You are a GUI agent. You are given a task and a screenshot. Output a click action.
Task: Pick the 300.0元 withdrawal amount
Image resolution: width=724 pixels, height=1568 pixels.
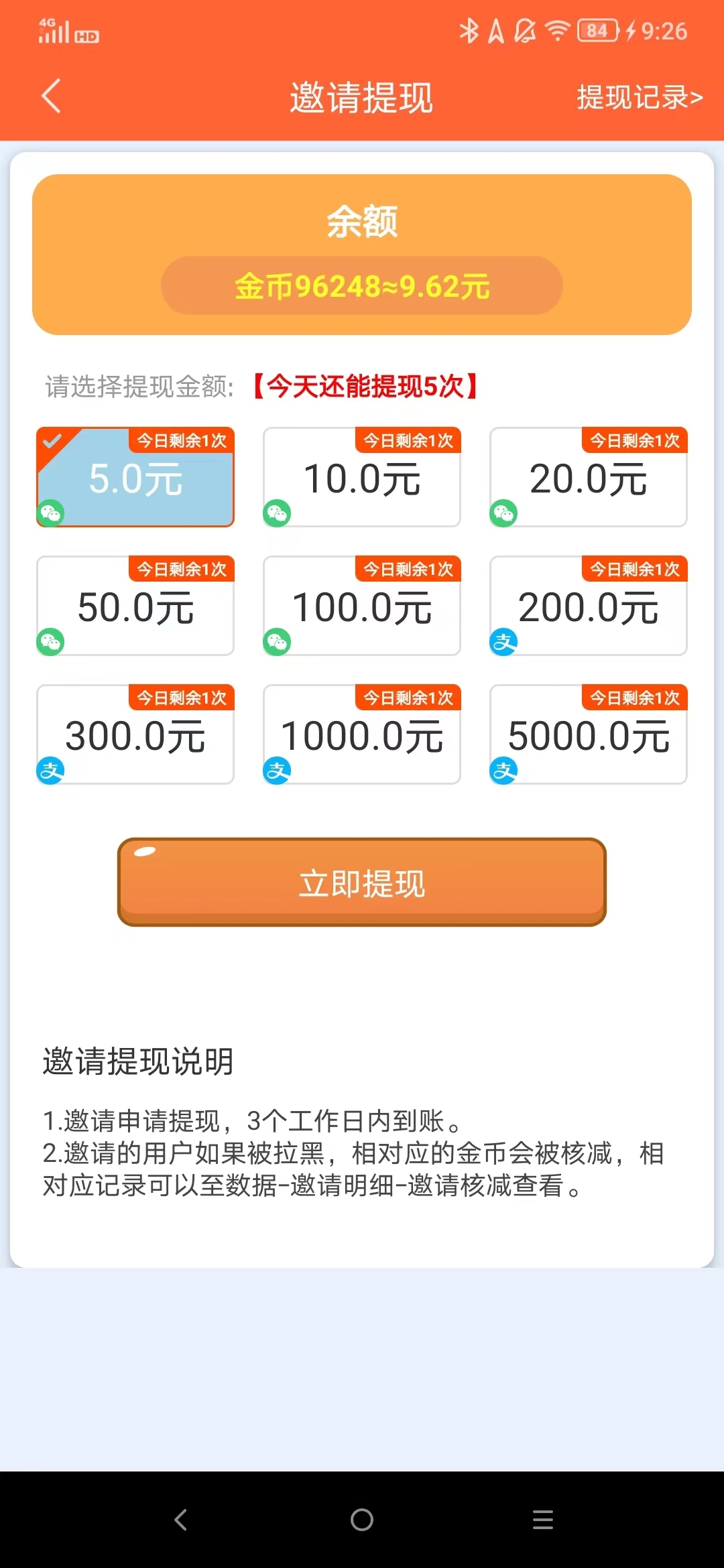(x=135, y=736)
